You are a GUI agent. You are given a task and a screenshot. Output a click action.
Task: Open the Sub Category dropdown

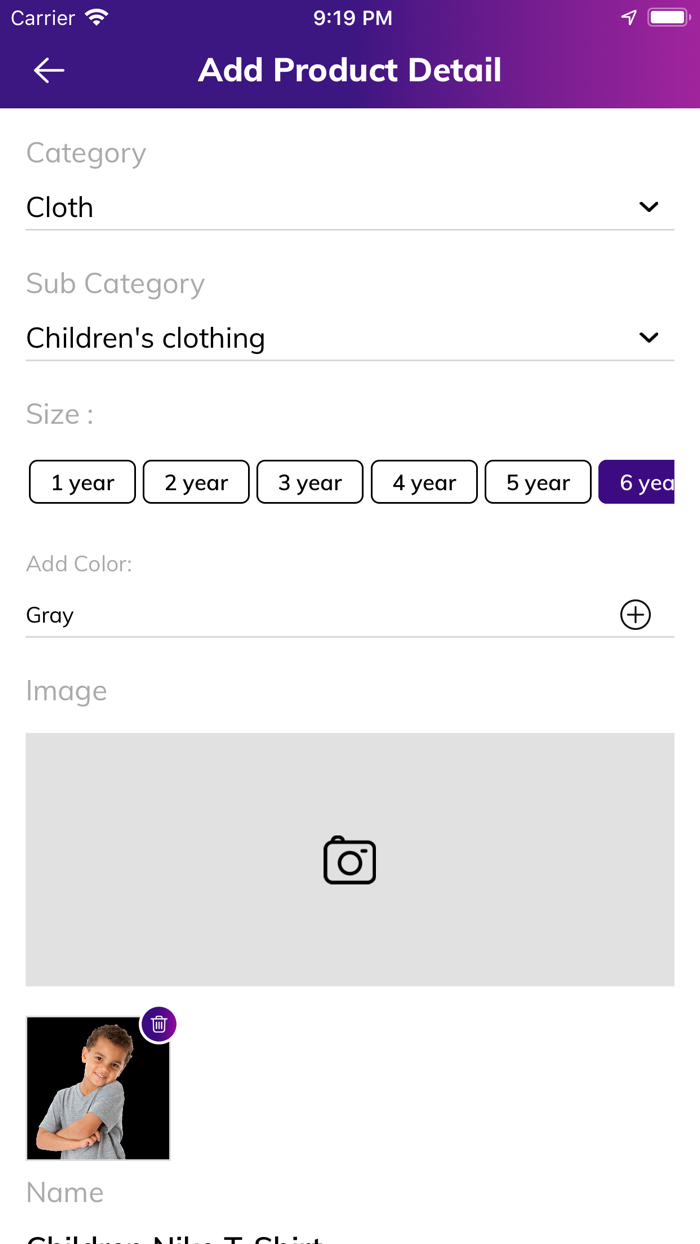click(x=349, y=338)
